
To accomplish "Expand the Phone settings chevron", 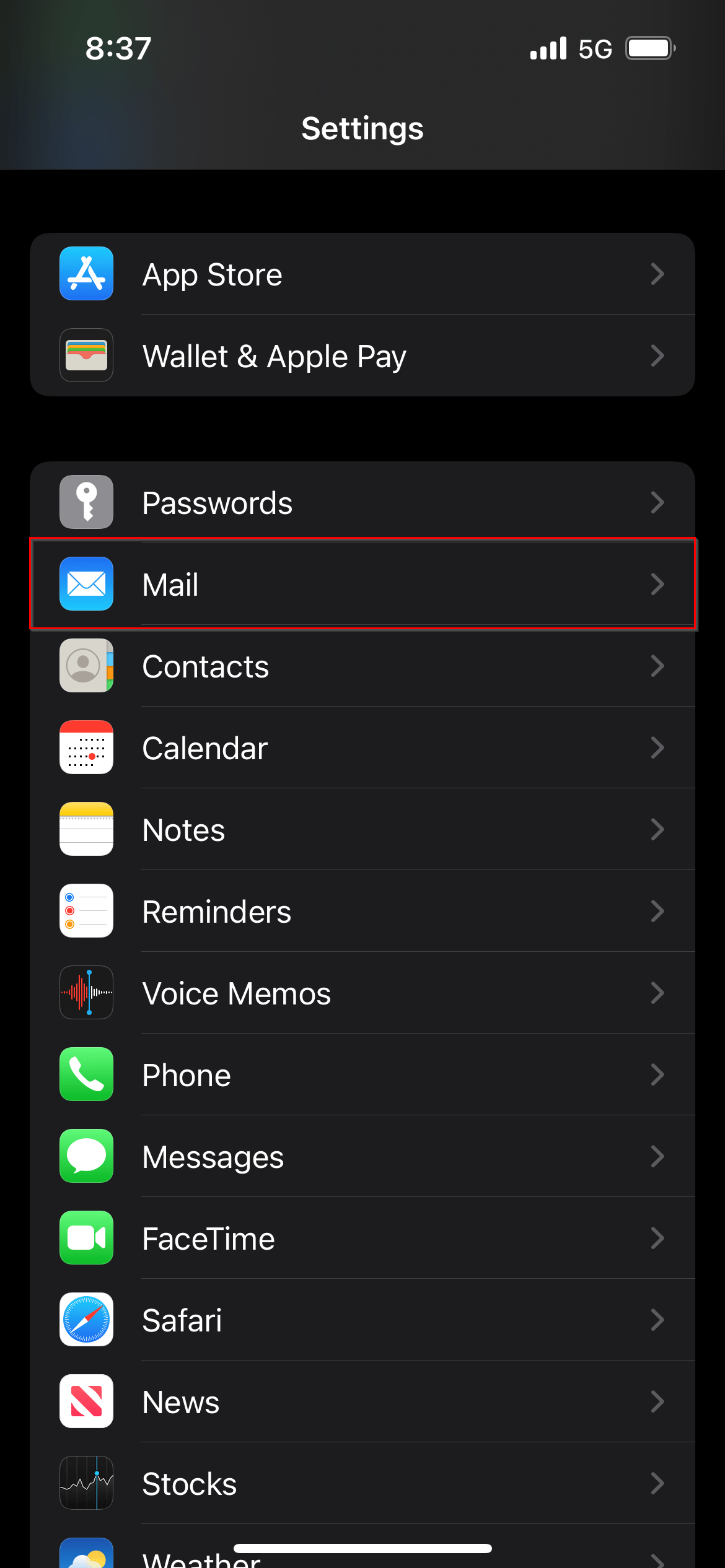I will tap(658, 1074).
